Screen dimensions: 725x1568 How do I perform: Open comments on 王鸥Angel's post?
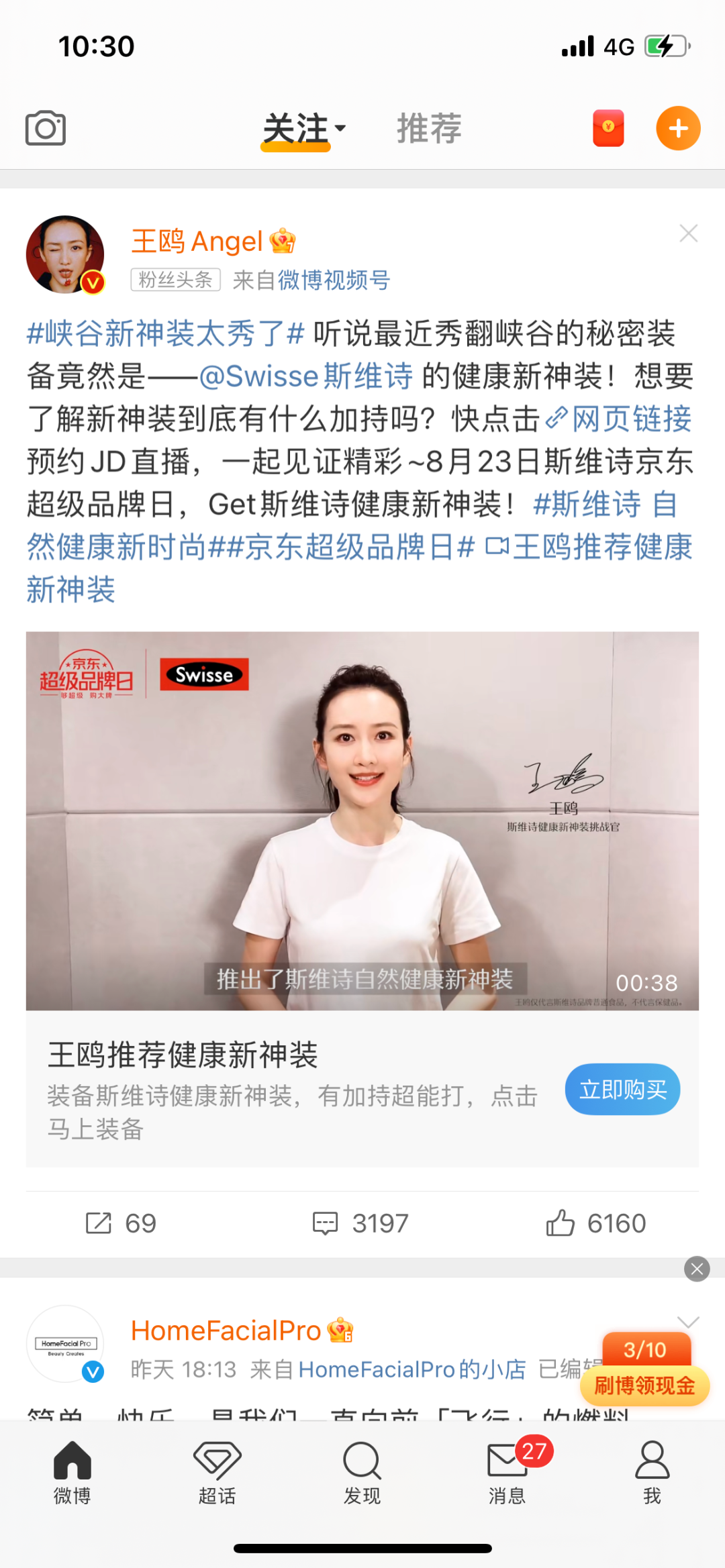pos(361,1223)
